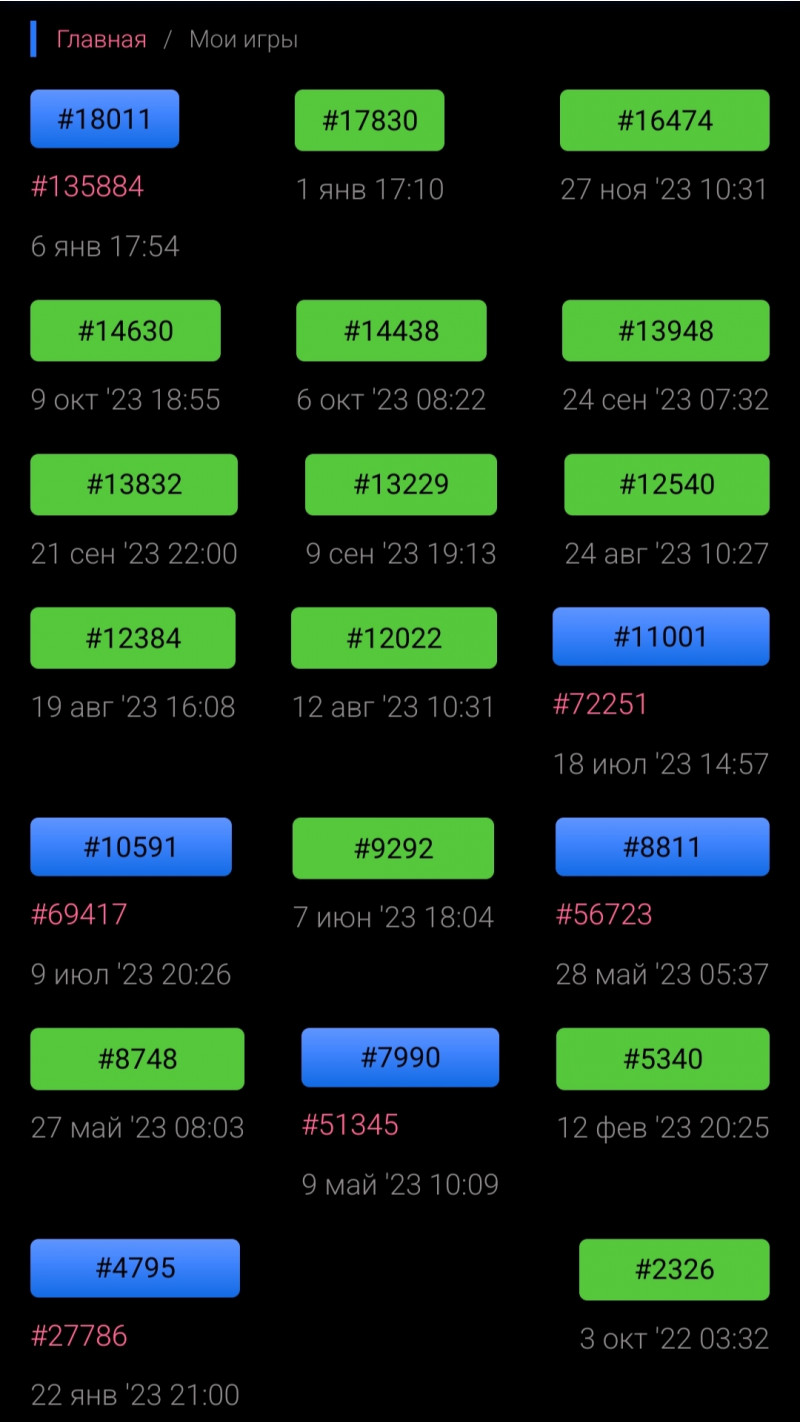This screenshot has height=1422, width=800.
Task: Open the #56723 link
Action: pyautogui.click(x=603, y=914)
